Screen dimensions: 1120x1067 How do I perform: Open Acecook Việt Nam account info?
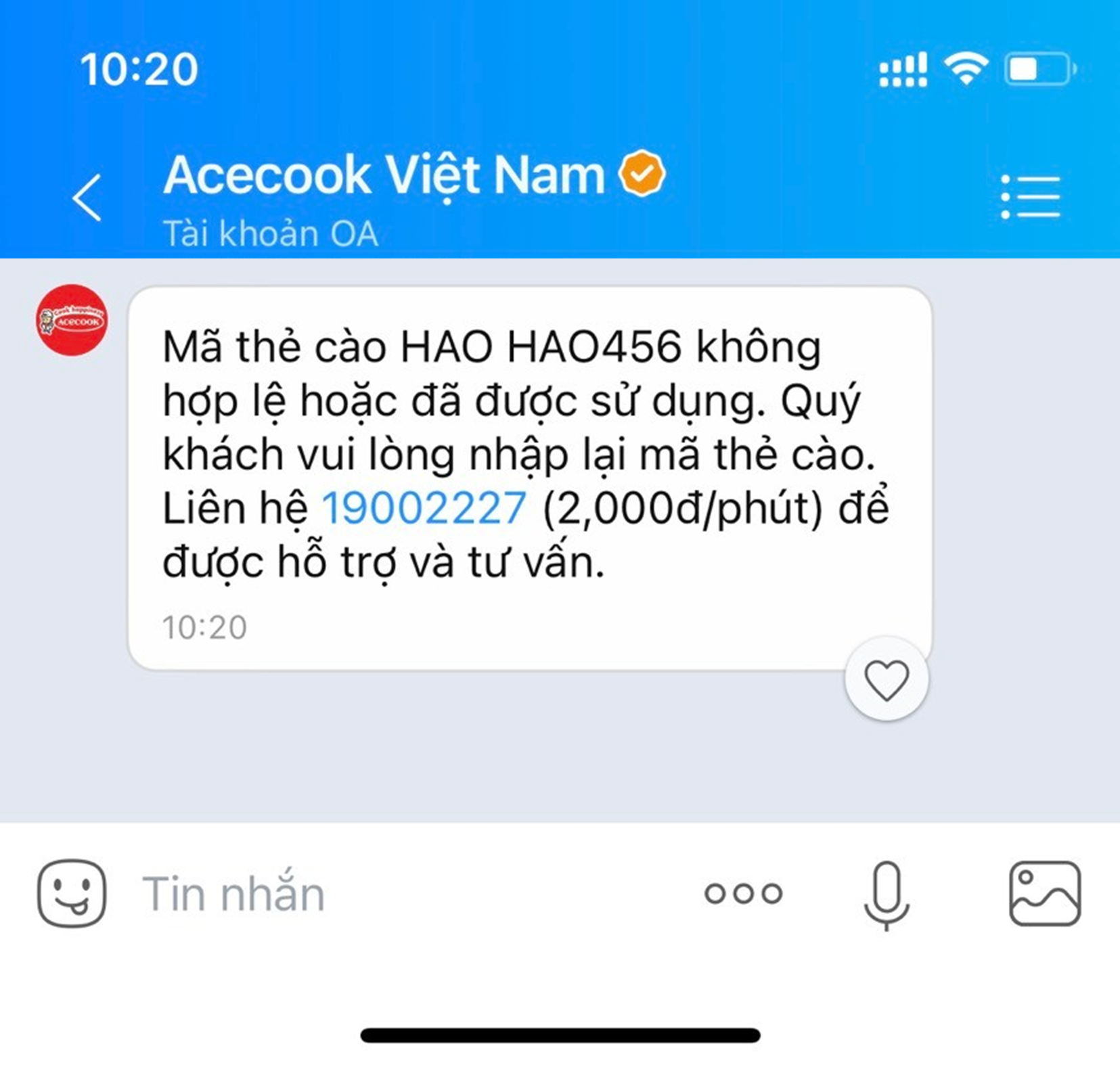(x=384, y=176)
